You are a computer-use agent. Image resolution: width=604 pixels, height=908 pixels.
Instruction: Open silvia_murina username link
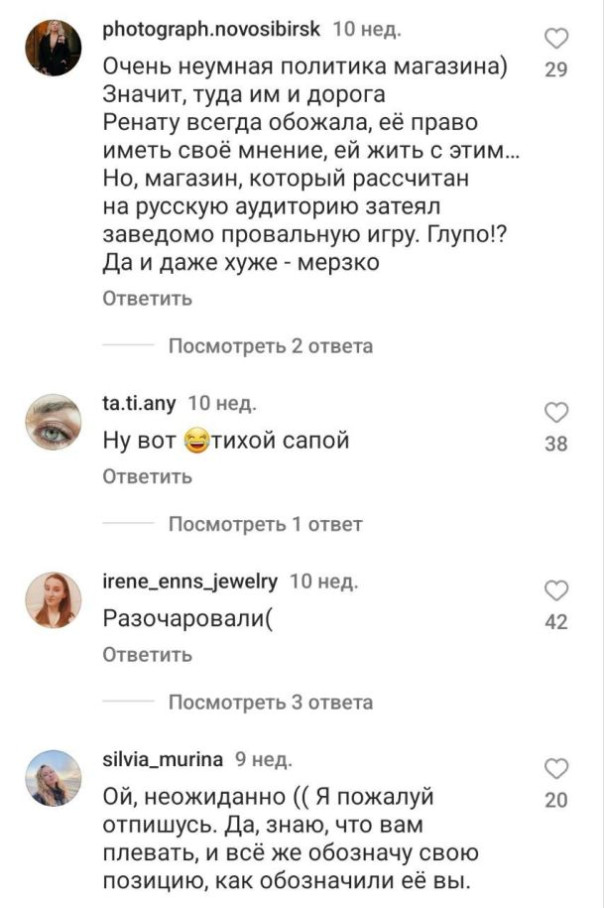pos(163,758)
